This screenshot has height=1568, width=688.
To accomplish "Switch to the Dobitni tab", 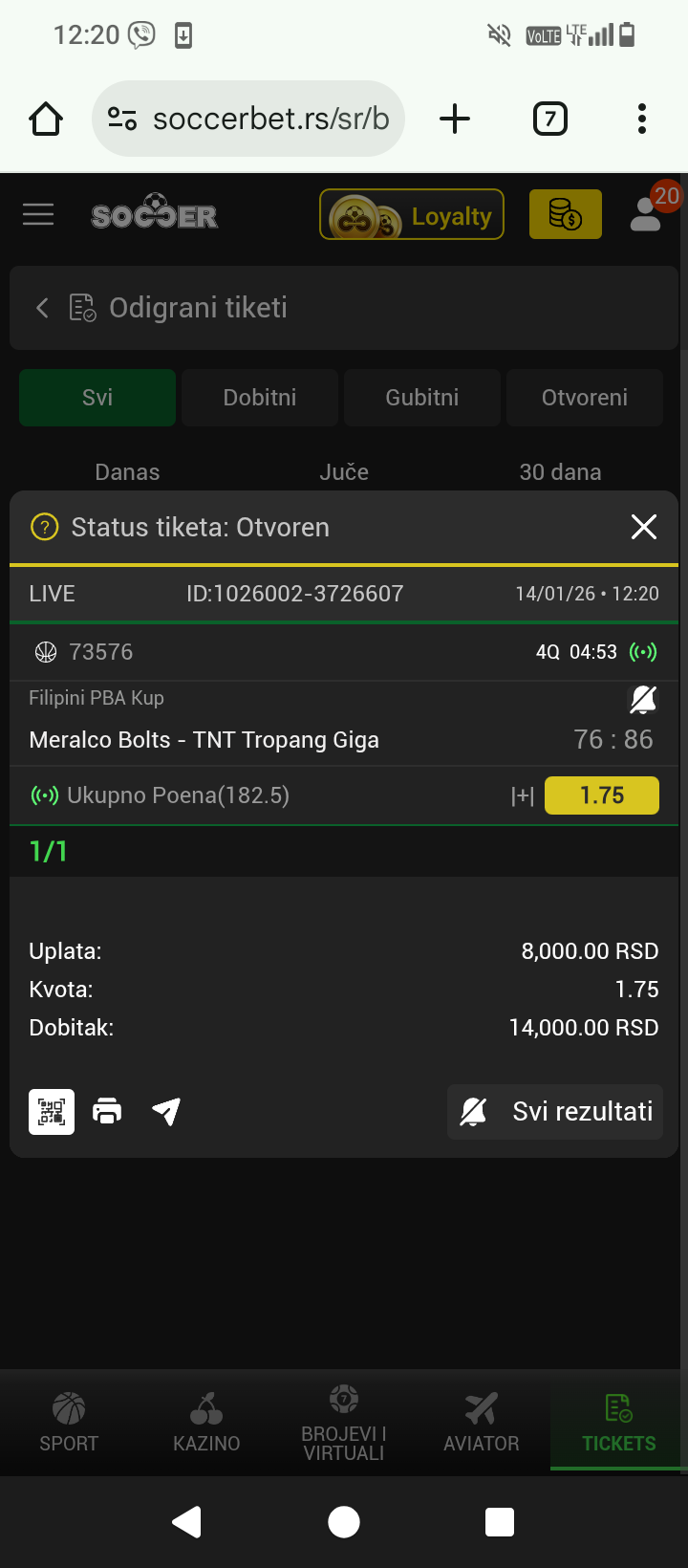I will [260, 398].
